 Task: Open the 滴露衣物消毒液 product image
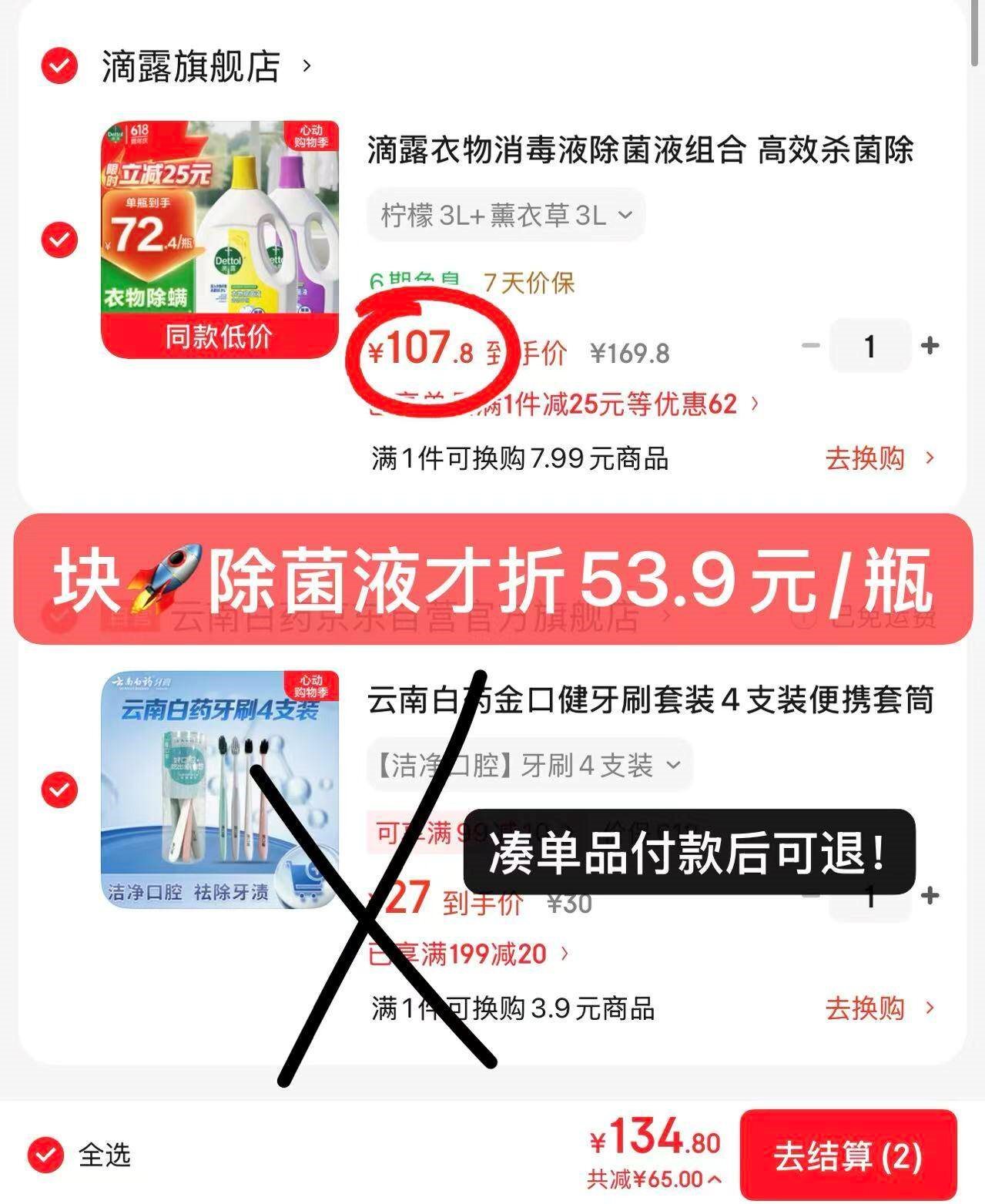tap(219, 240)
